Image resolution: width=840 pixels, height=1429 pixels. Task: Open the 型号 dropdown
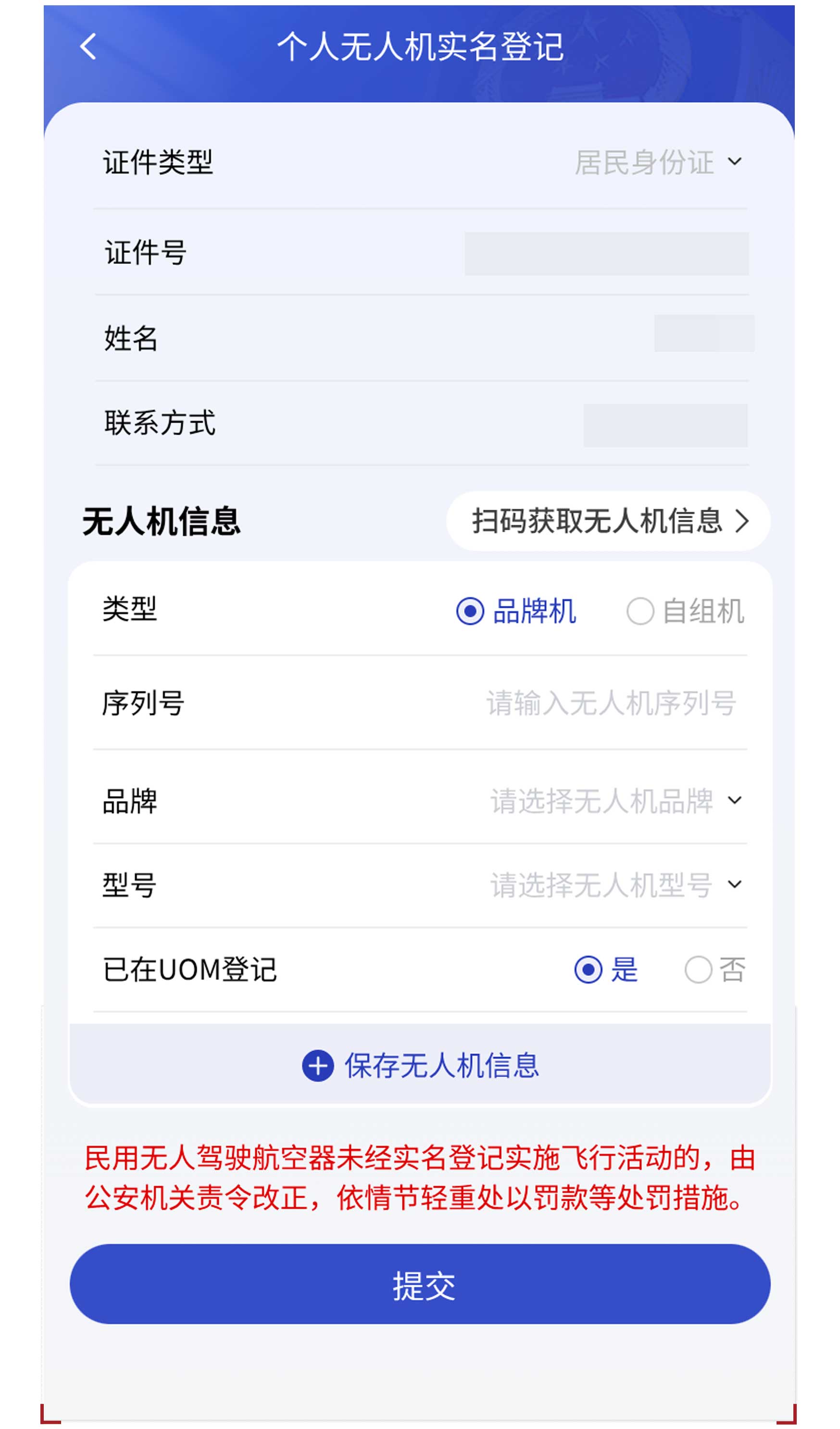615,885
